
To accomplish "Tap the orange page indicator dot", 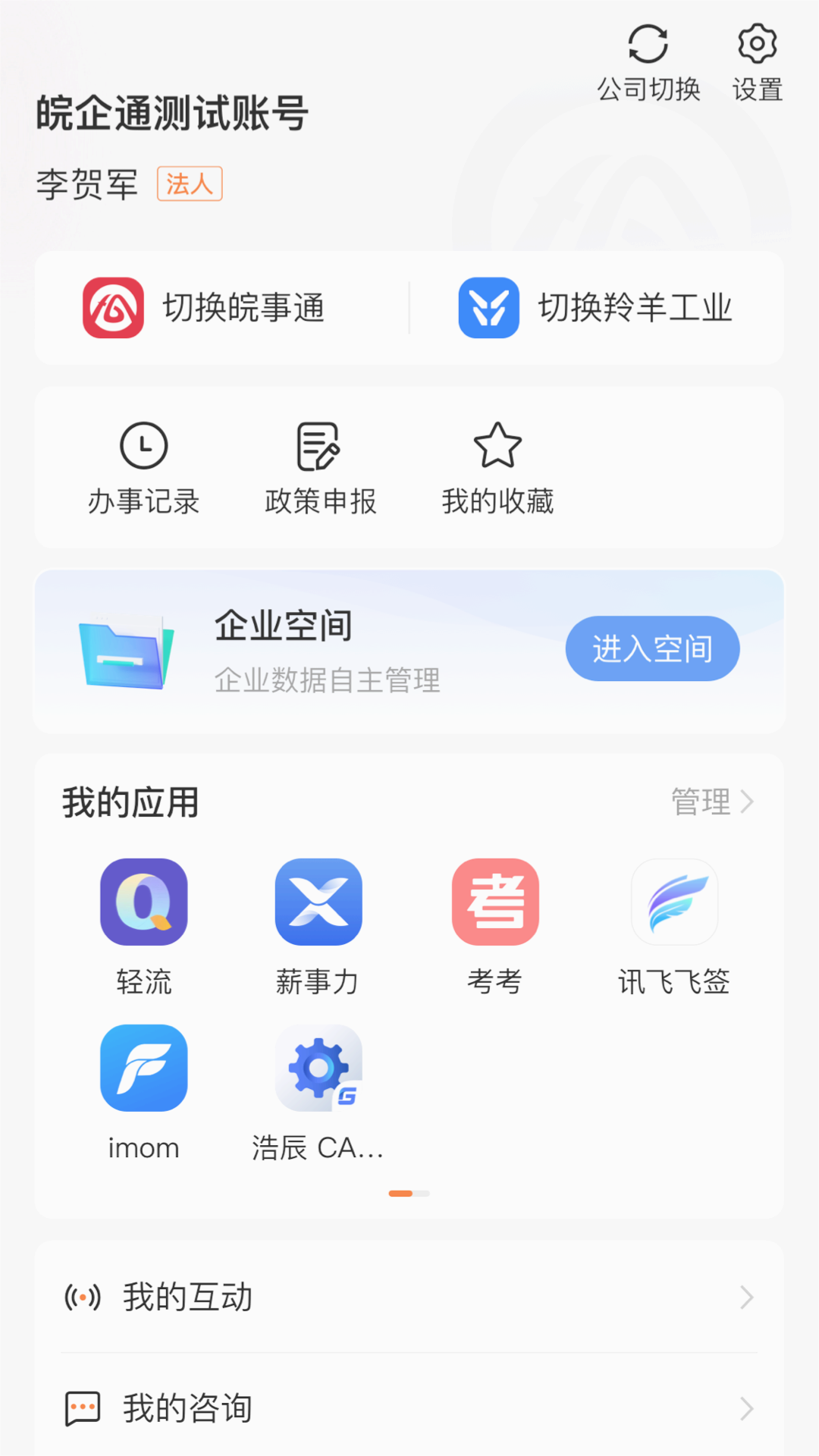I will tap(400, 1193).
